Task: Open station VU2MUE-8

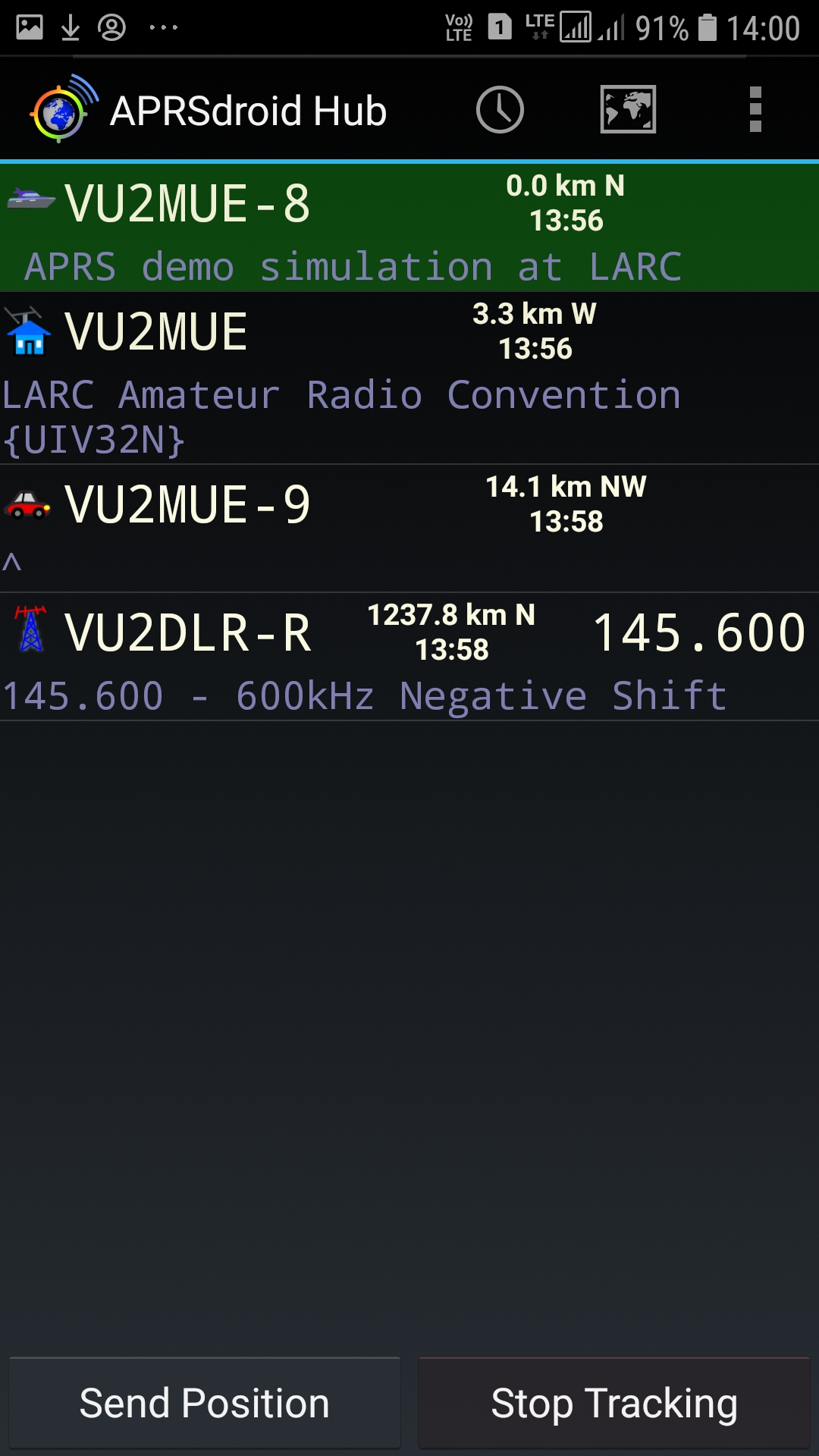Action: point(409,227)
